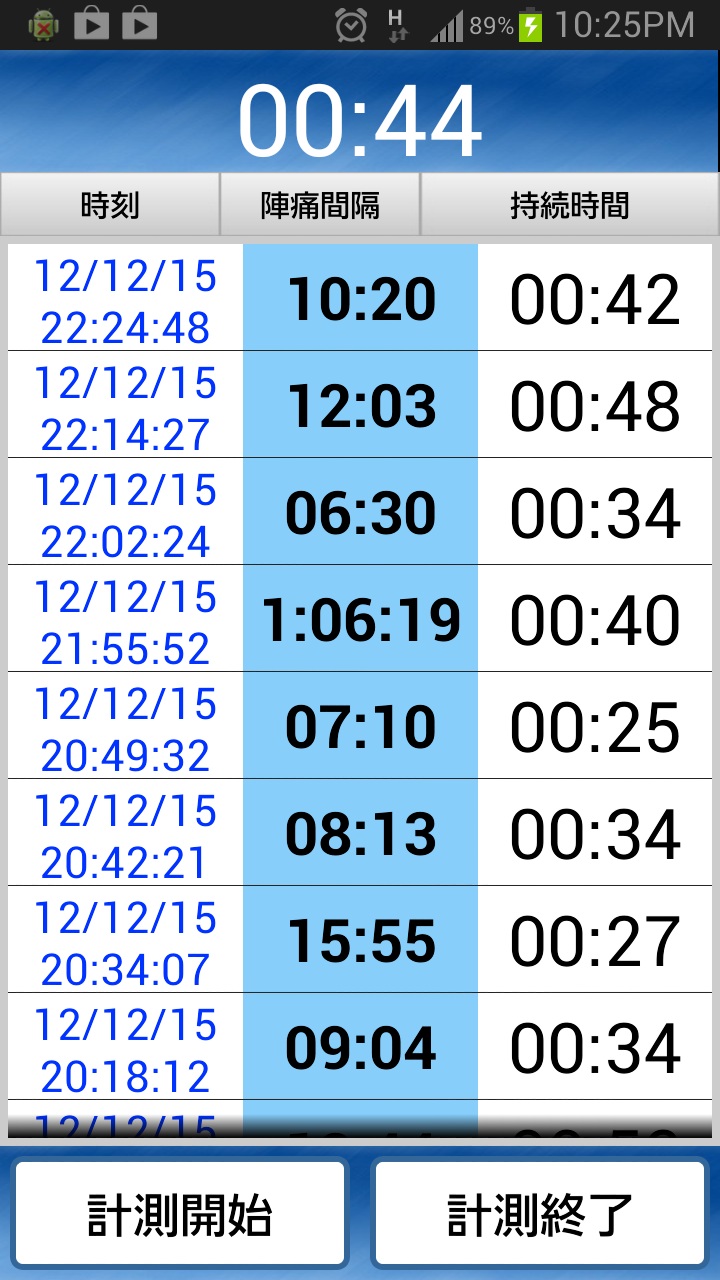This screenshot has height=1280, width=720.
Task: Stop timing with the 計測終了 button
Action: 540,1214
